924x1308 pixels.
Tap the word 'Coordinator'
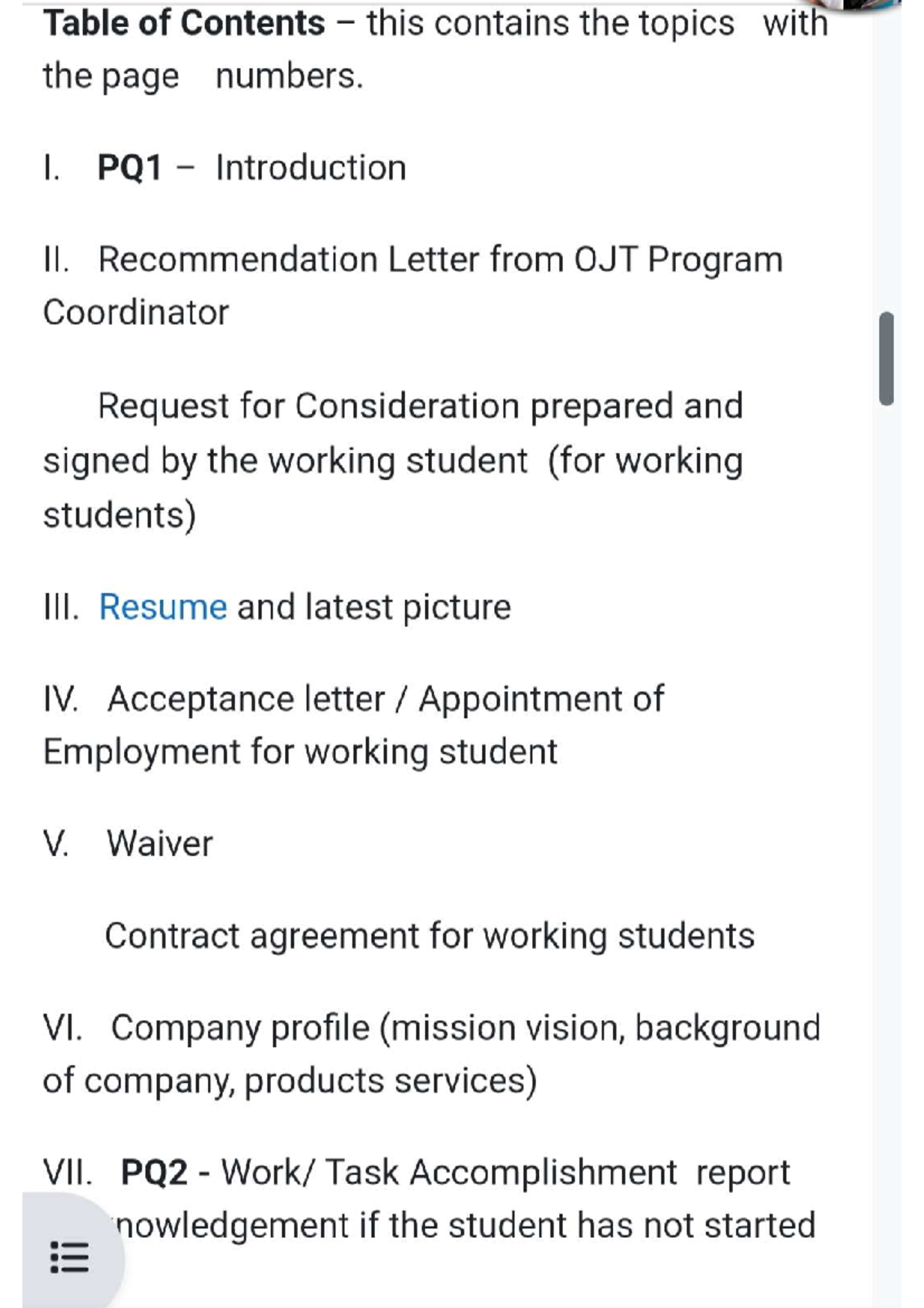(136, 311)
